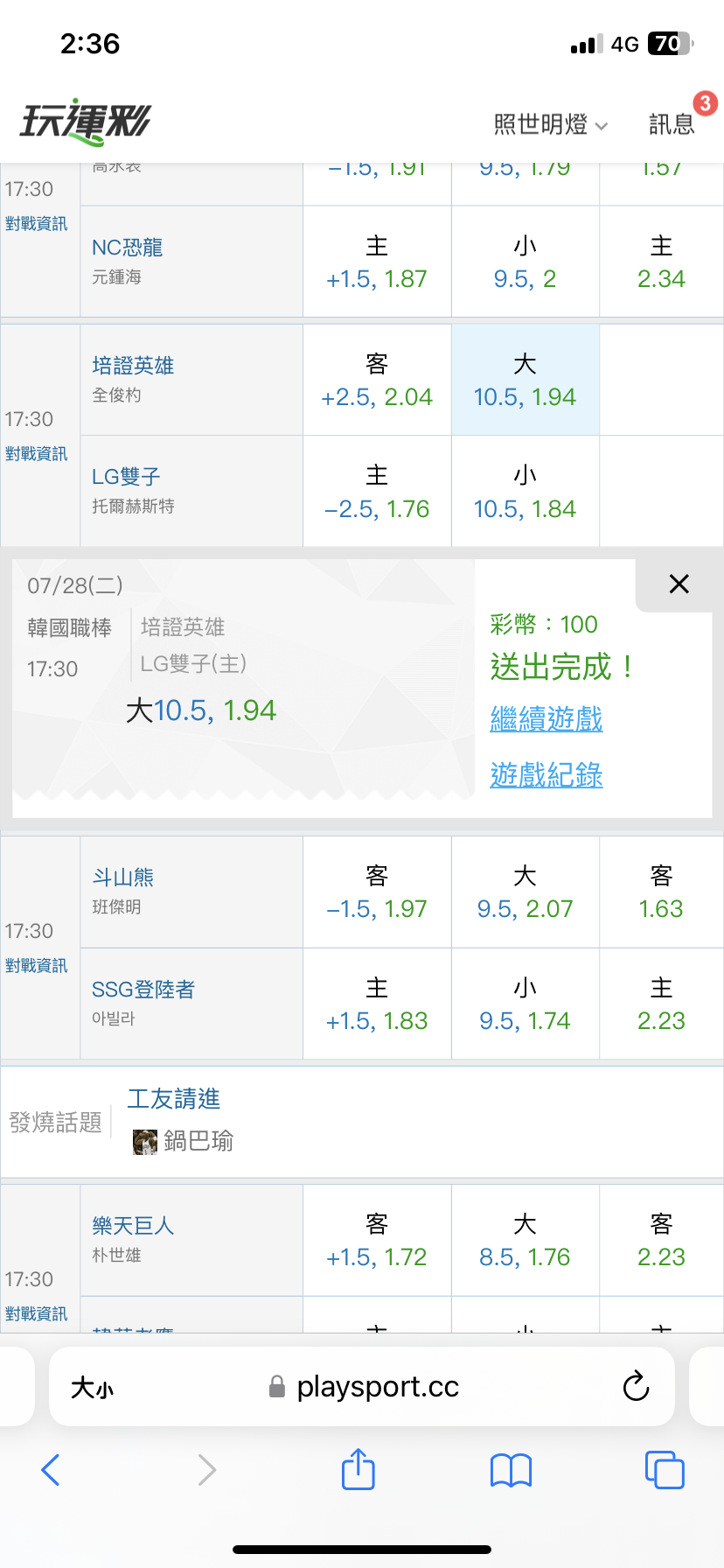724x1568 pixels.
Task: Pick 小 10.5, 1.84 for LG雙子
Action: (525, 492)
